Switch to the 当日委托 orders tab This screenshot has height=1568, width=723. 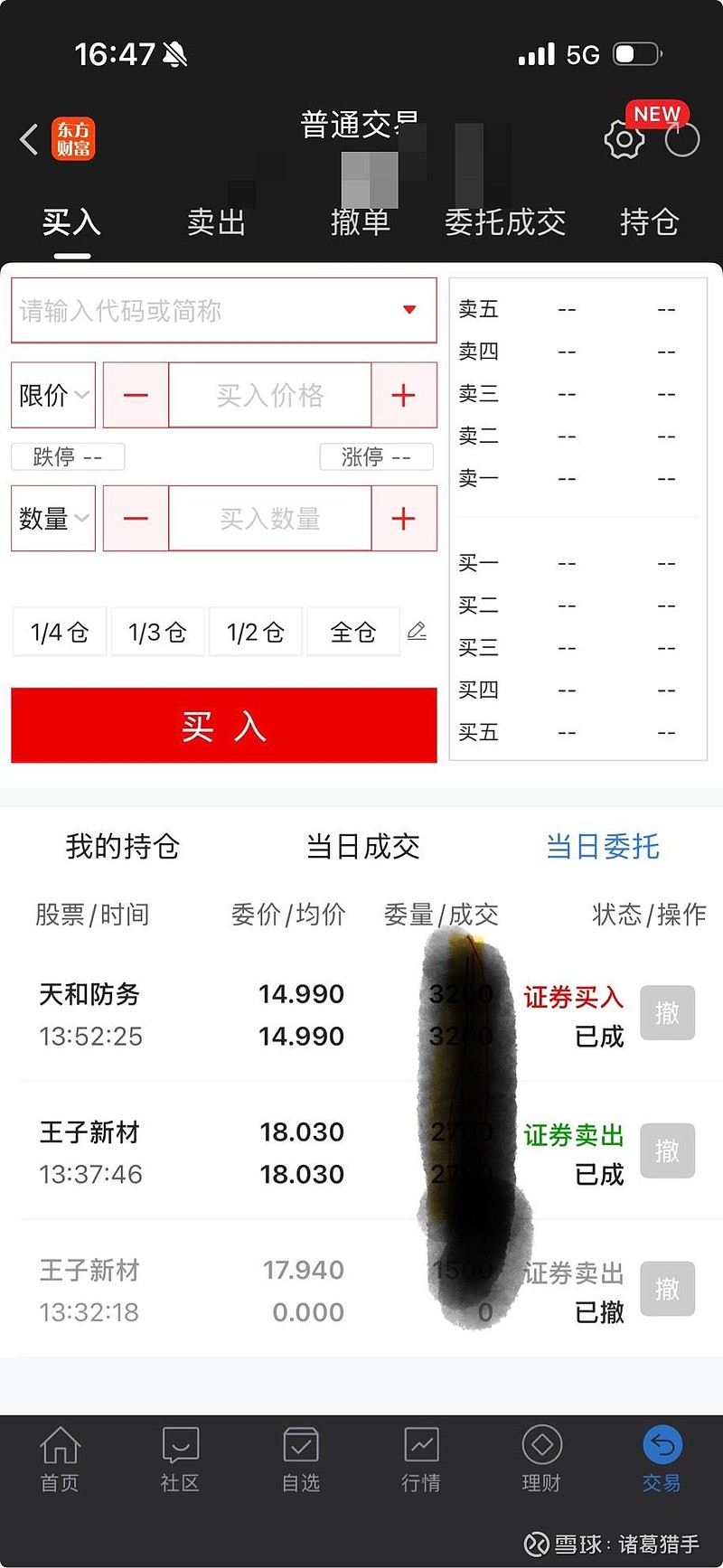(602, 847)
